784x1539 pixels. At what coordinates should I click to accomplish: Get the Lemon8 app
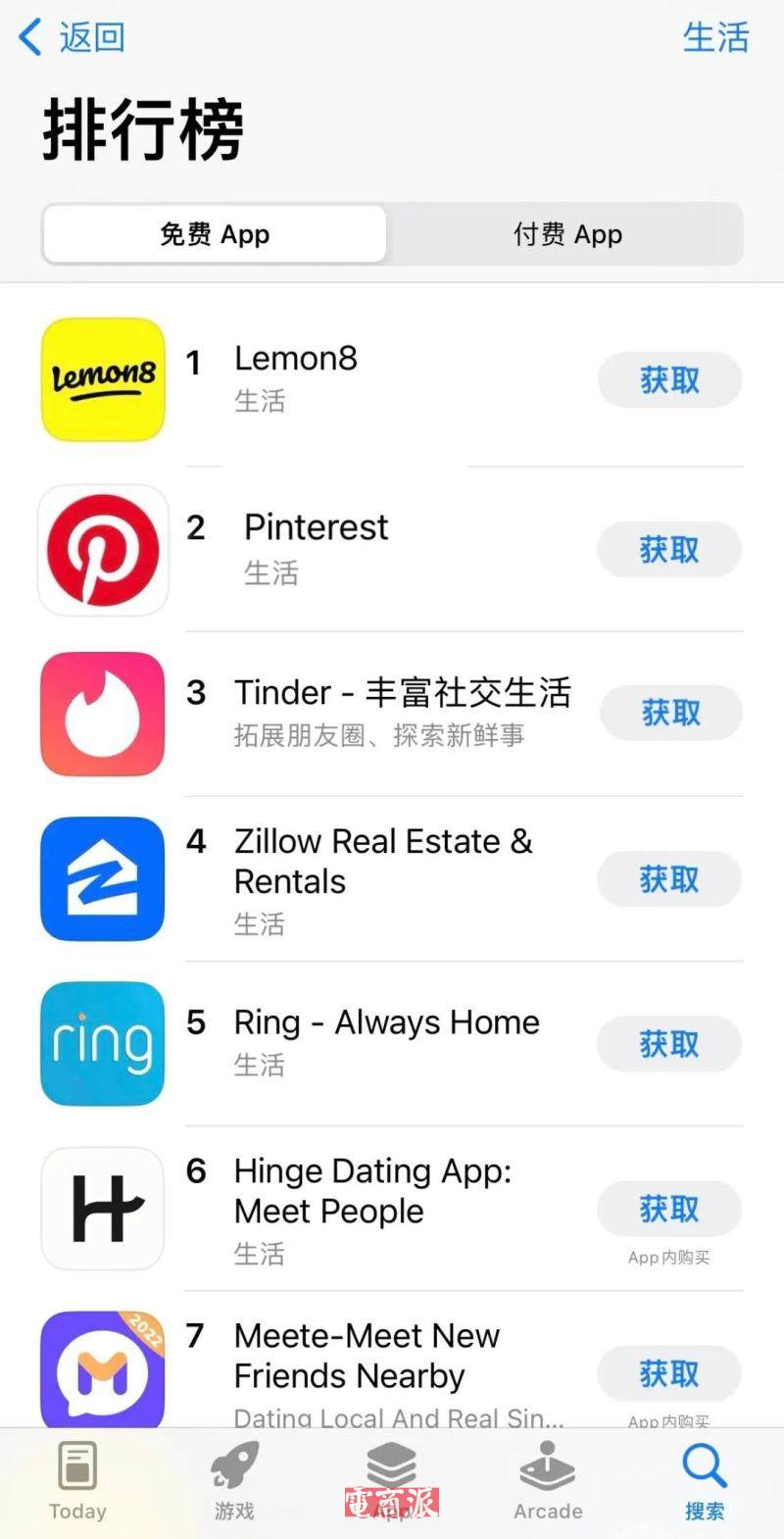pos(669,380)
